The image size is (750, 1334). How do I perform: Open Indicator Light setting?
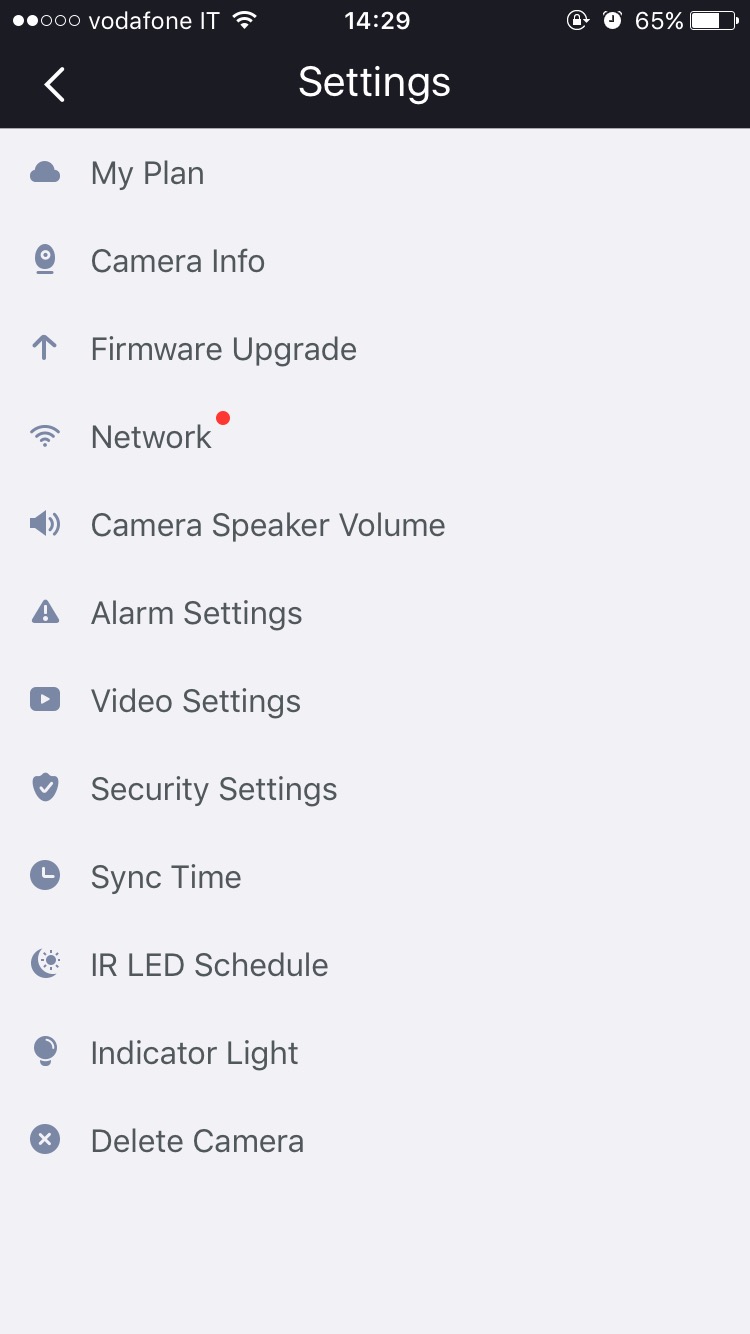coord(194,1054)
